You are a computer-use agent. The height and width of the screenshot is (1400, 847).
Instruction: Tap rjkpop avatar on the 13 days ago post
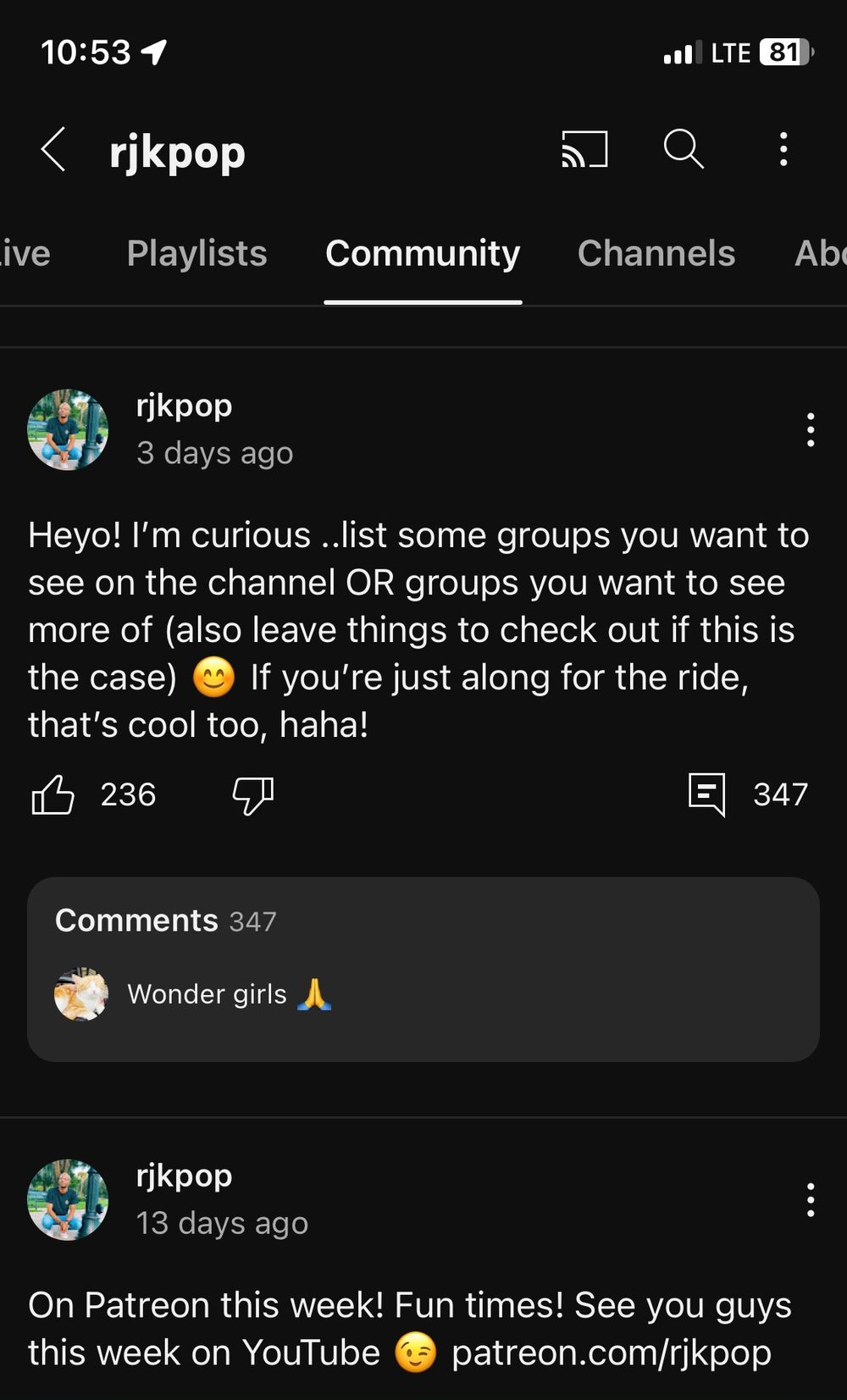pos(68,1200)
